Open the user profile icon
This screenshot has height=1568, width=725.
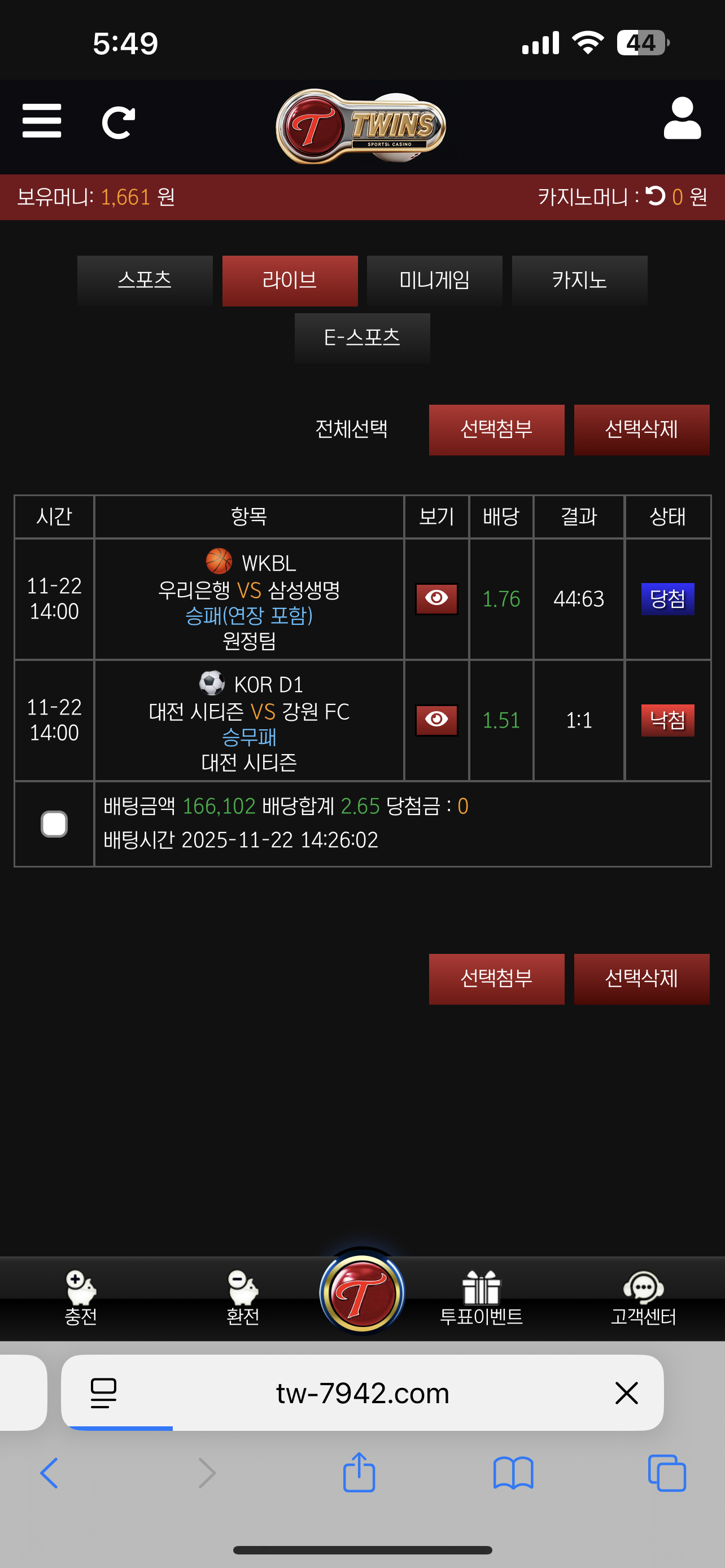[682, 118]
